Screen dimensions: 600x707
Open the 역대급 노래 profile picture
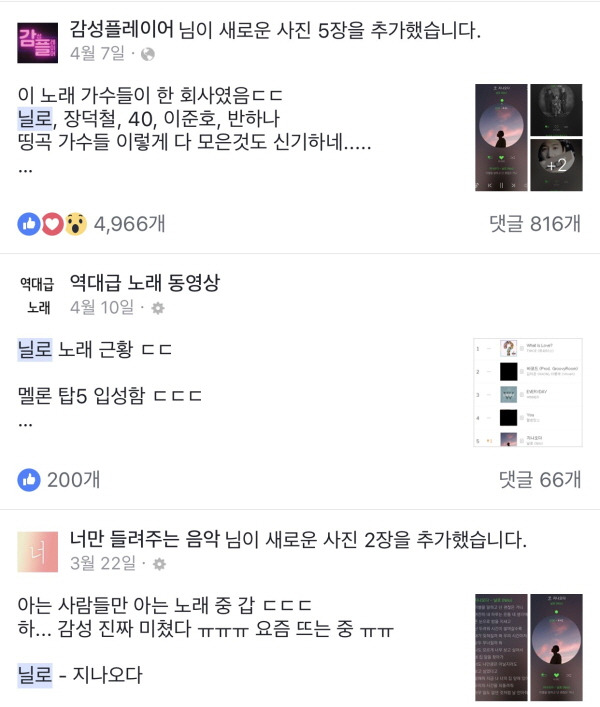(37, 295)
